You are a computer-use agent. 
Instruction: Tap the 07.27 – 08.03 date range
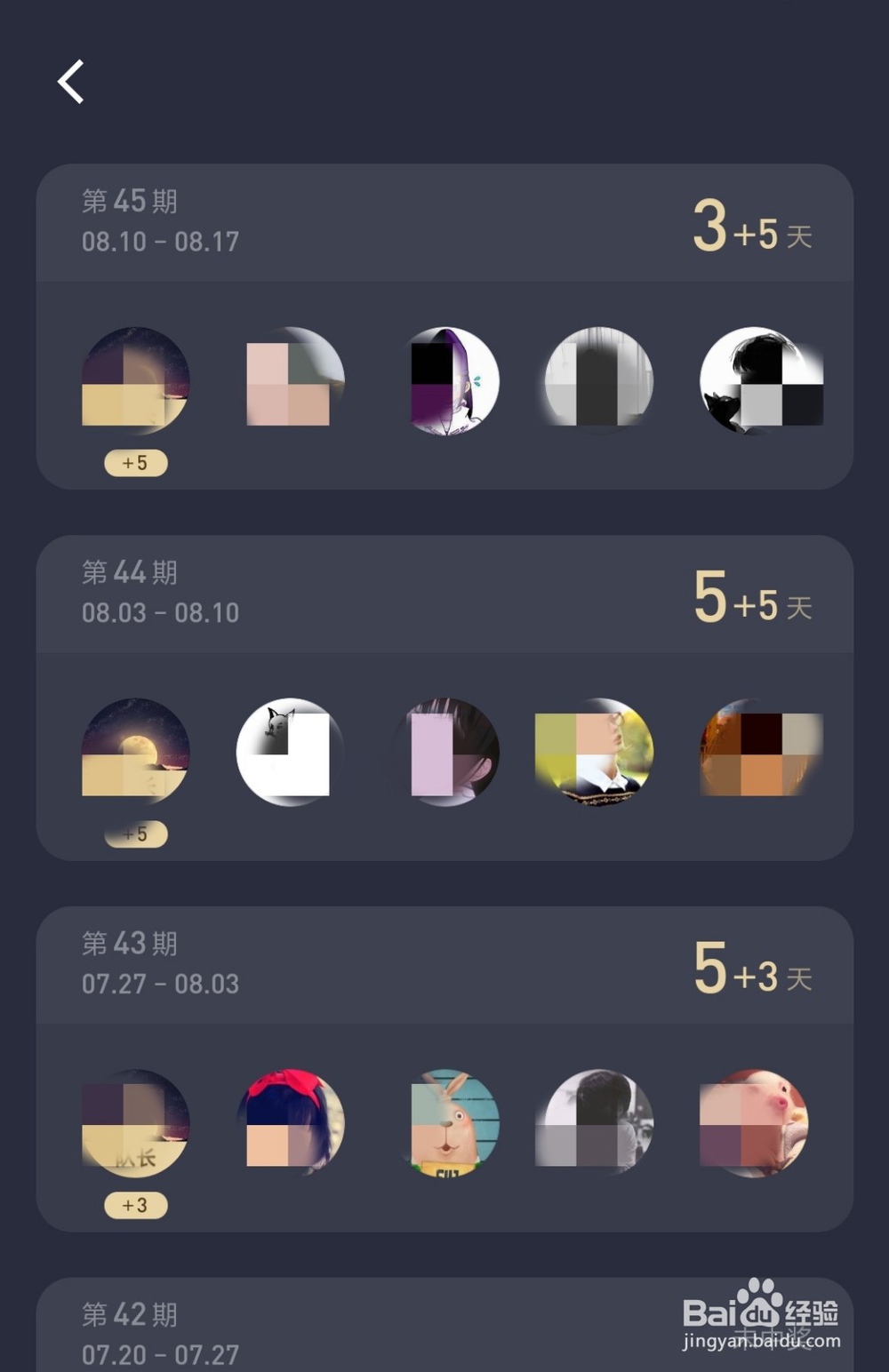(x=160, y=983)
